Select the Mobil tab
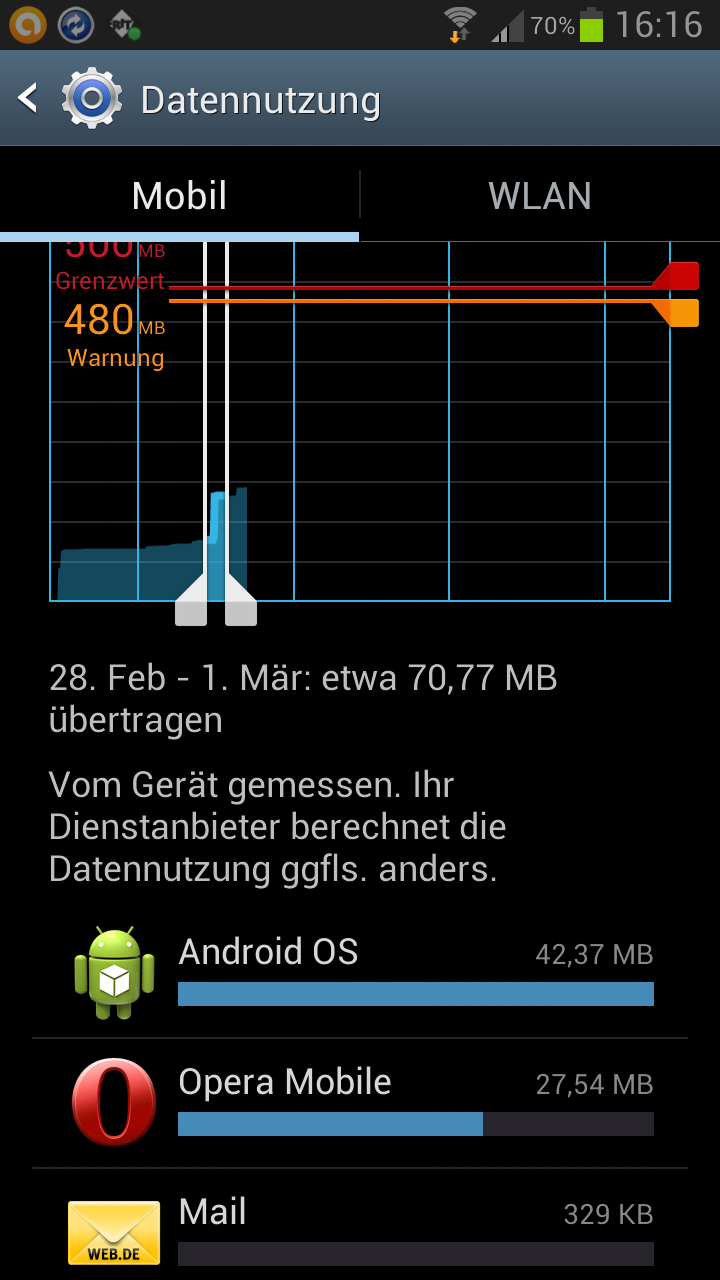This screenshot has width=720, height=1280. (x=180, y=196)
